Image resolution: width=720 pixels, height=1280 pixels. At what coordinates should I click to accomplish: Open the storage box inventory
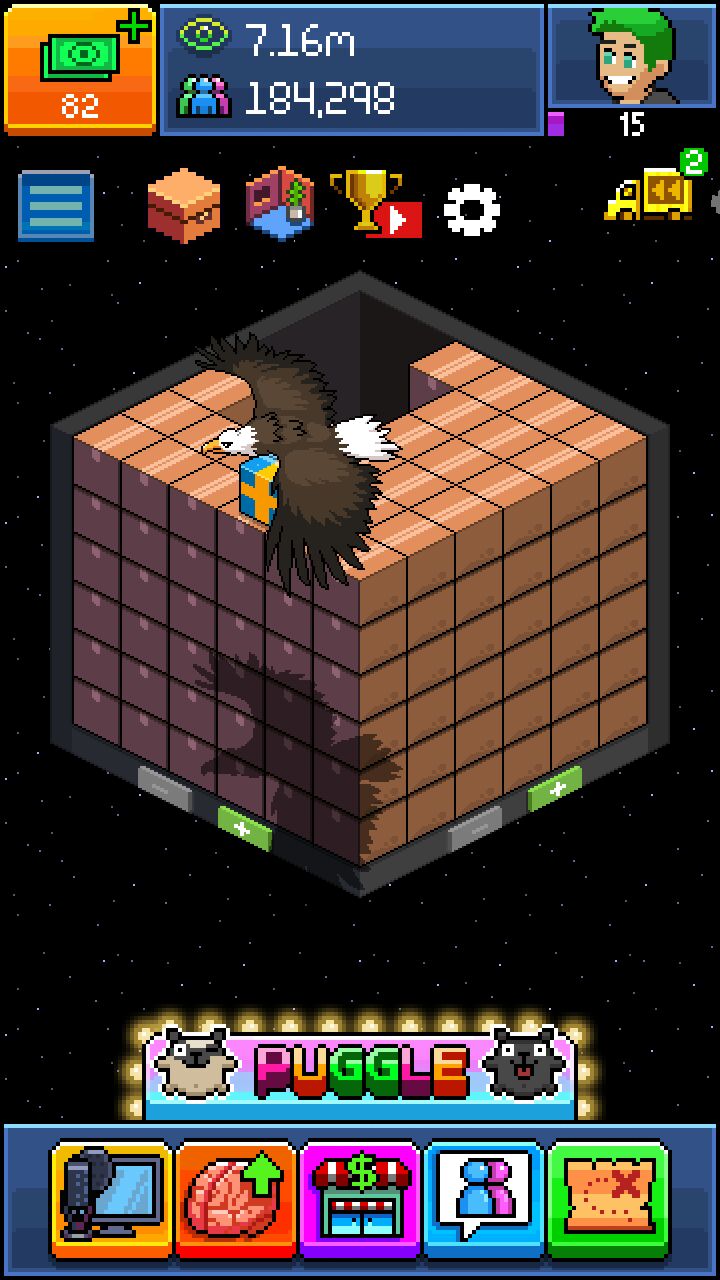point(183,206)
